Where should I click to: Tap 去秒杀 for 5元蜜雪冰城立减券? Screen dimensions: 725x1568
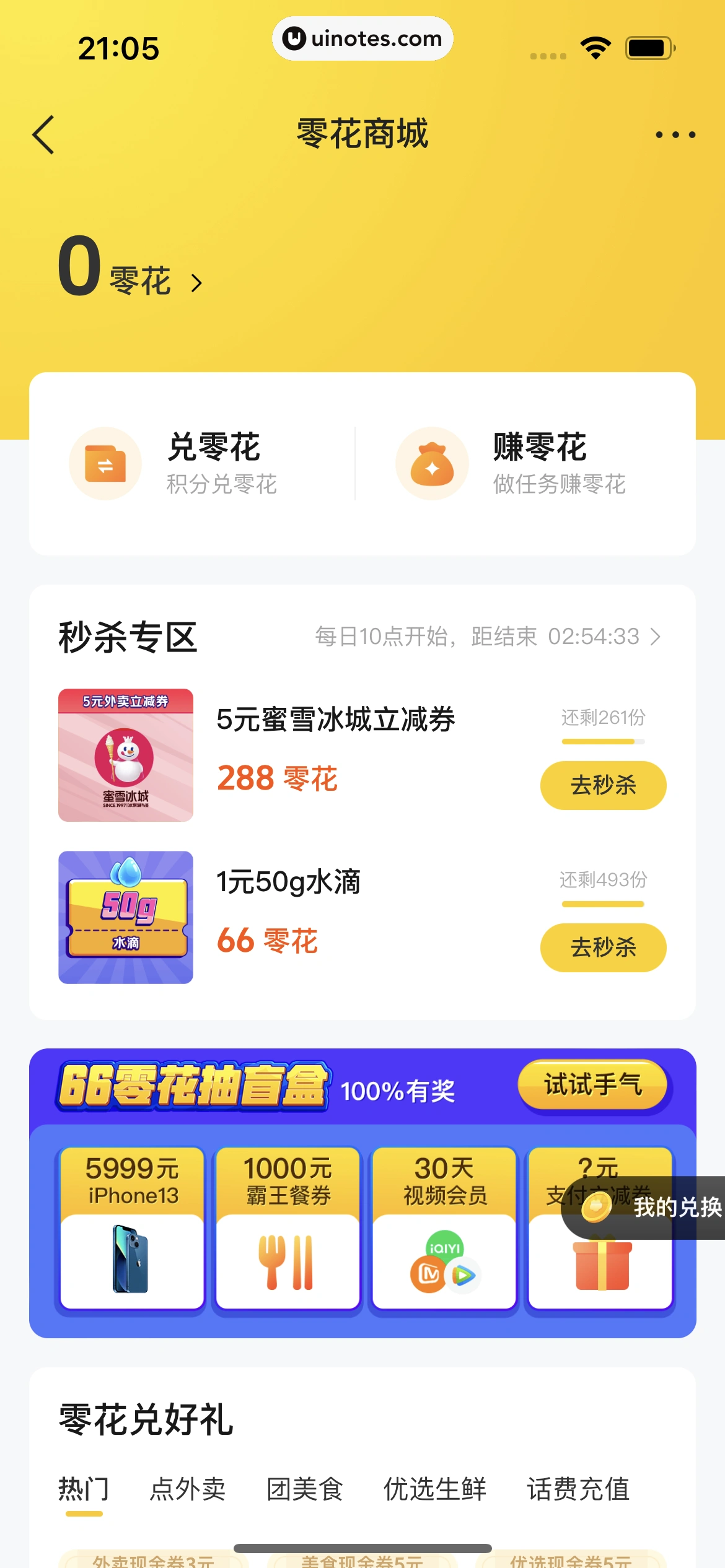603,785
